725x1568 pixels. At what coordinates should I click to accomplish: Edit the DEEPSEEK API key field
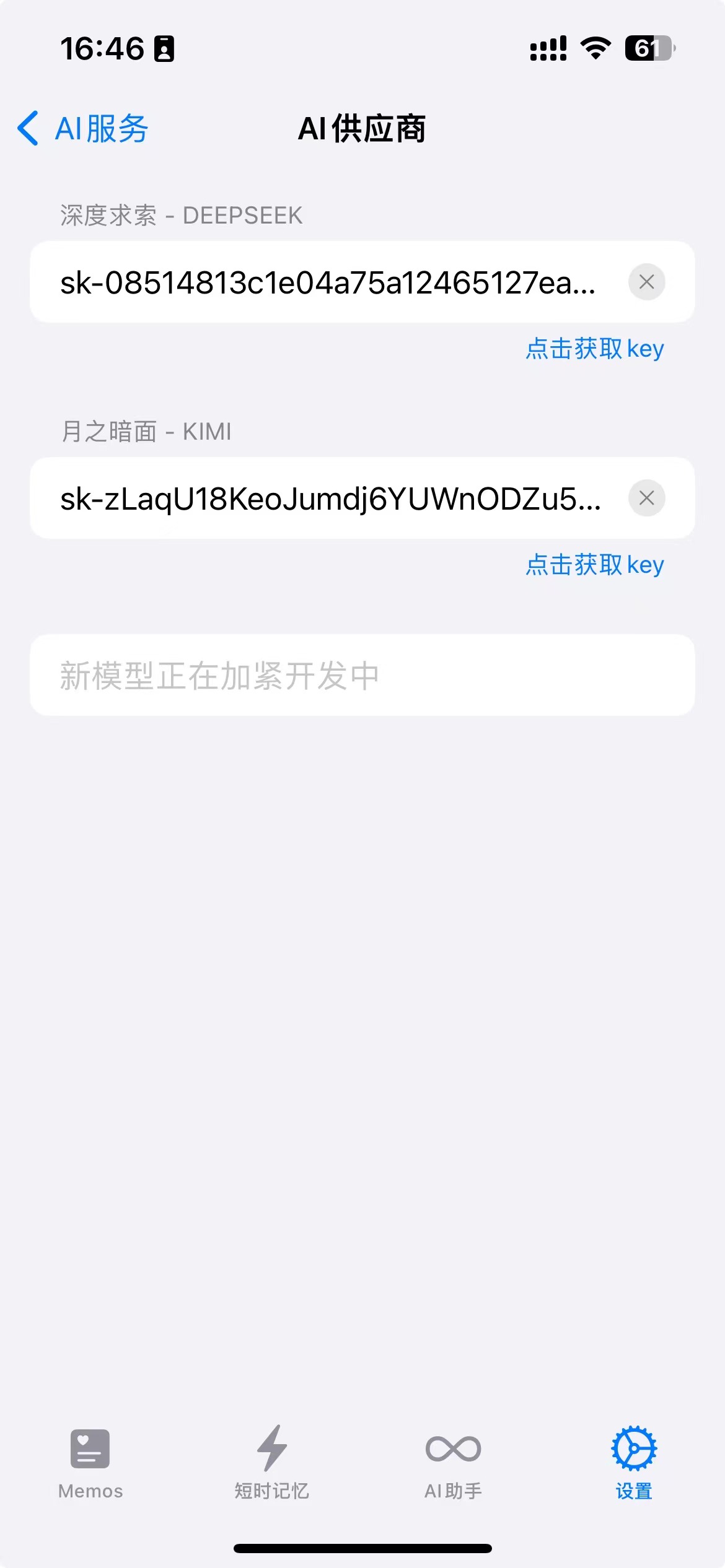[x=327, y=283]
